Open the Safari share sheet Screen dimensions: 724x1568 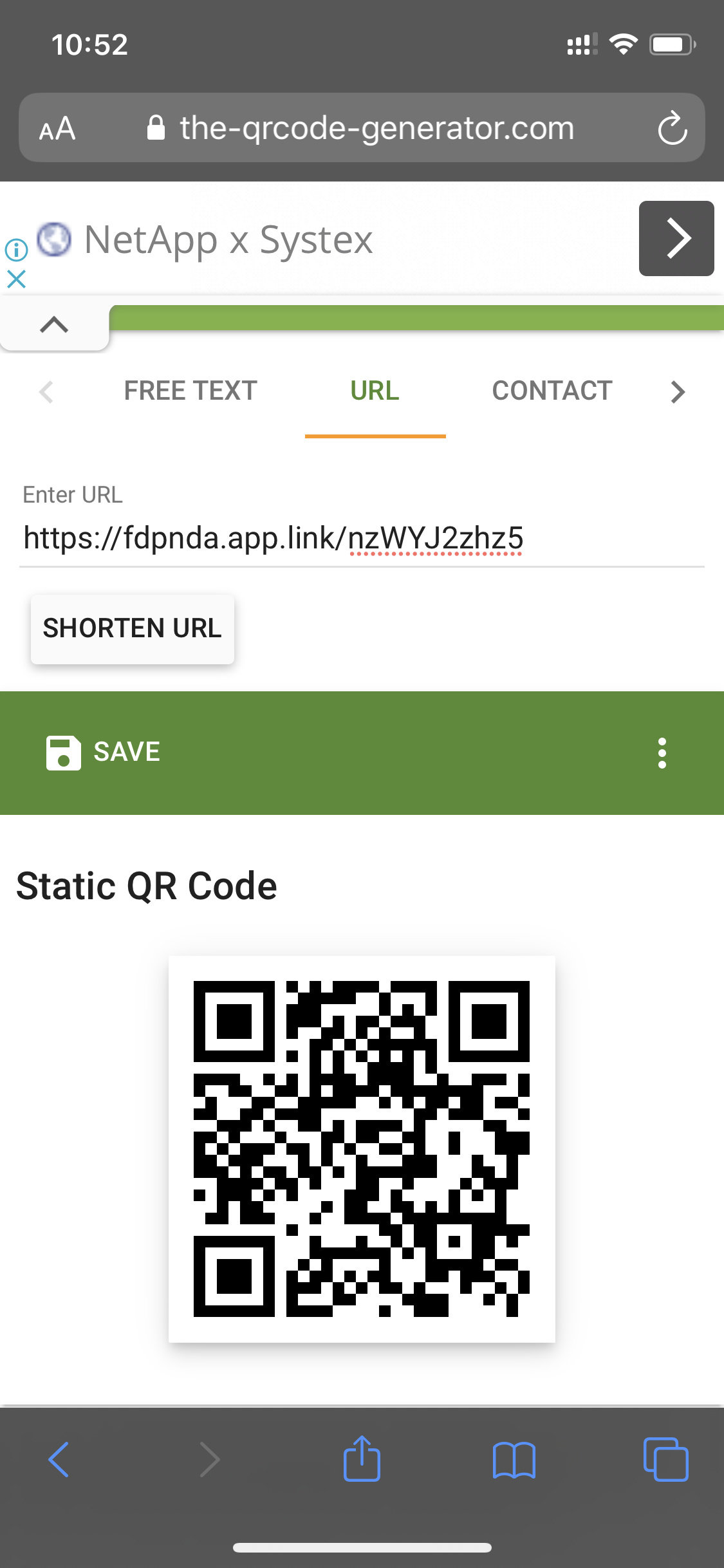pyautogui.click(x=362, y=1458)
